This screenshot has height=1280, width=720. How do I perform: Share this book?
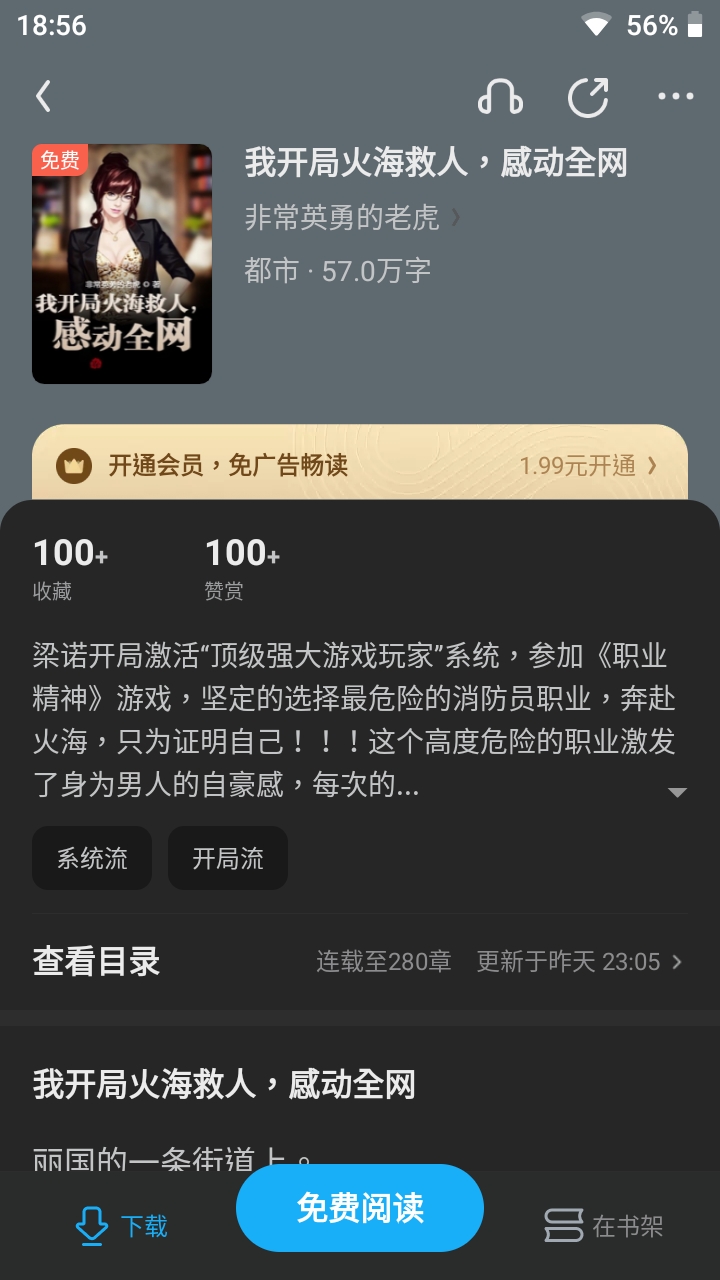588,97
